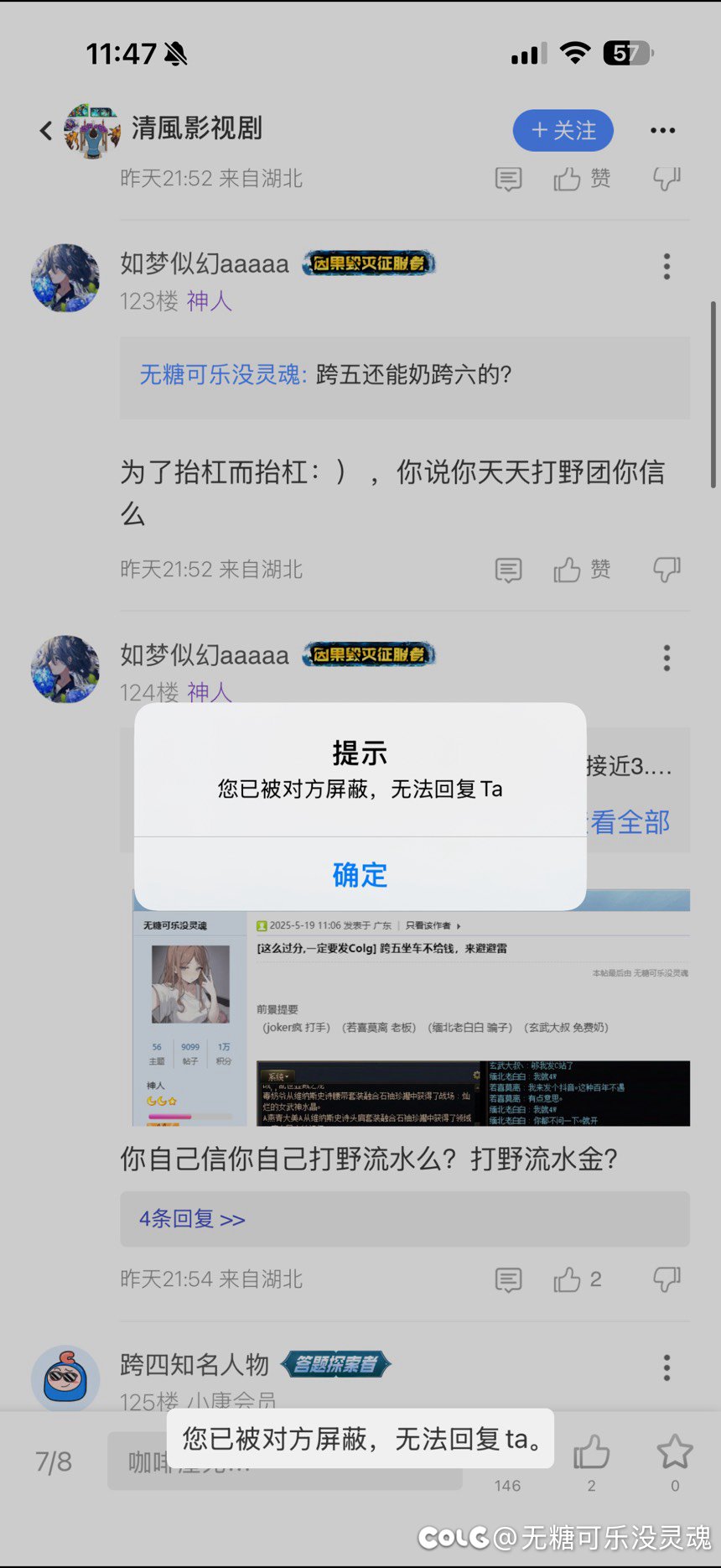
Task: Follow 清風影视剧 via the 关注 button
Action: [563, 131]
